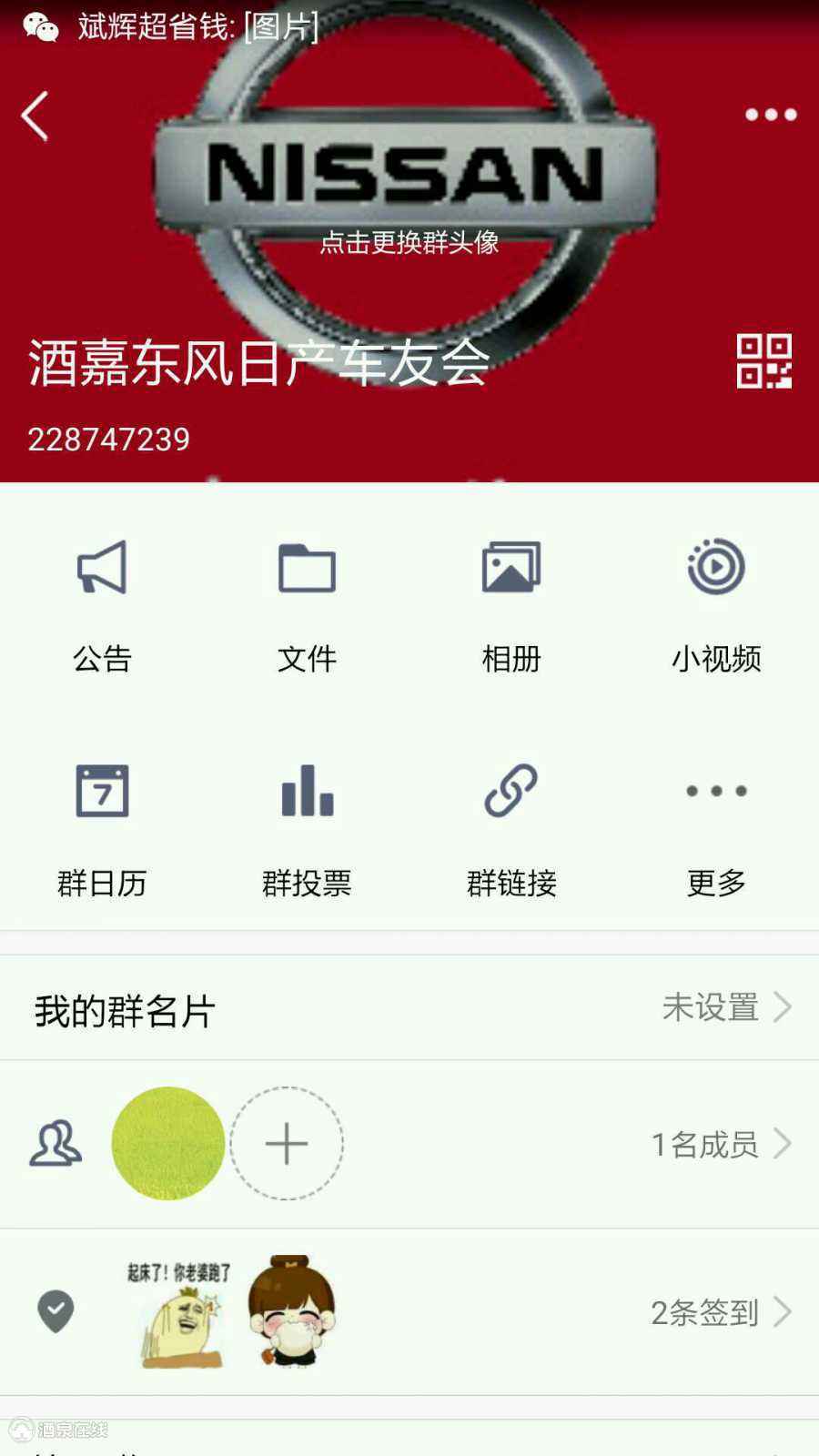Open 我的群名片 settings row
The image size is (819, 1456).
point(409,1008)
